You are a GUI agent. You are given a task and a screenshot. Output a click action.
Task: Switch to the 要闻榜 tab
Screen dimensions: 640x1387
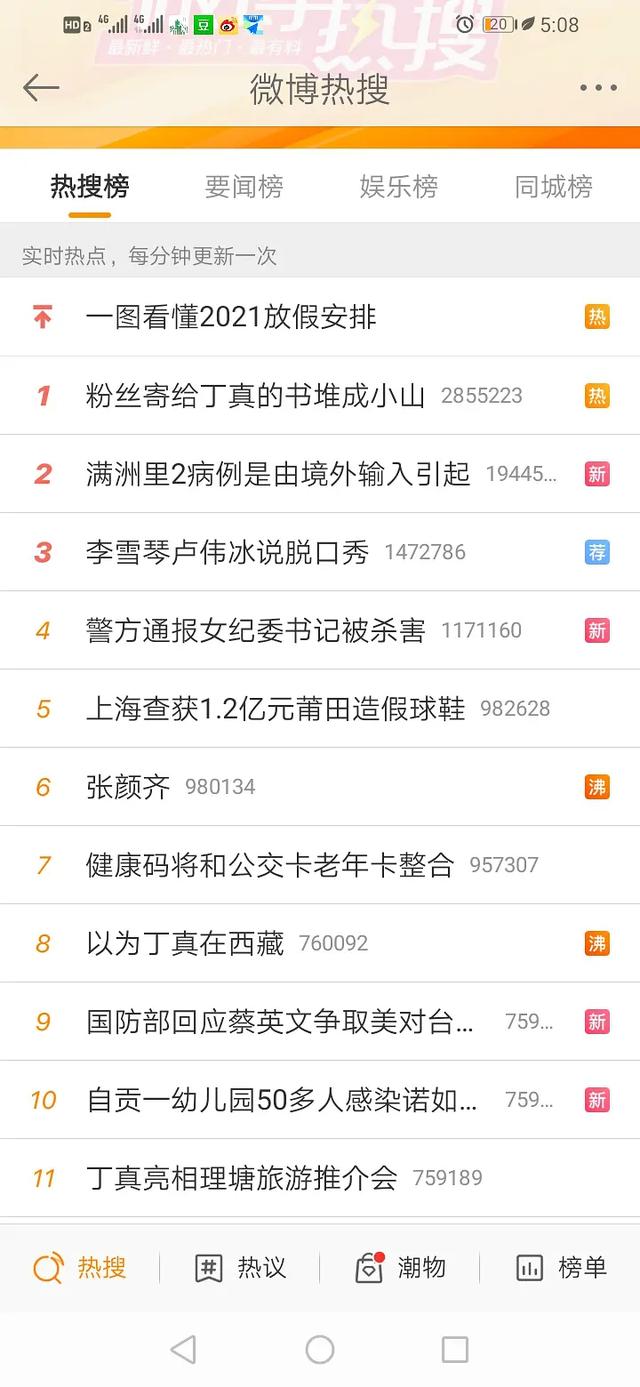pyautogui.click(x=244, y=187)
